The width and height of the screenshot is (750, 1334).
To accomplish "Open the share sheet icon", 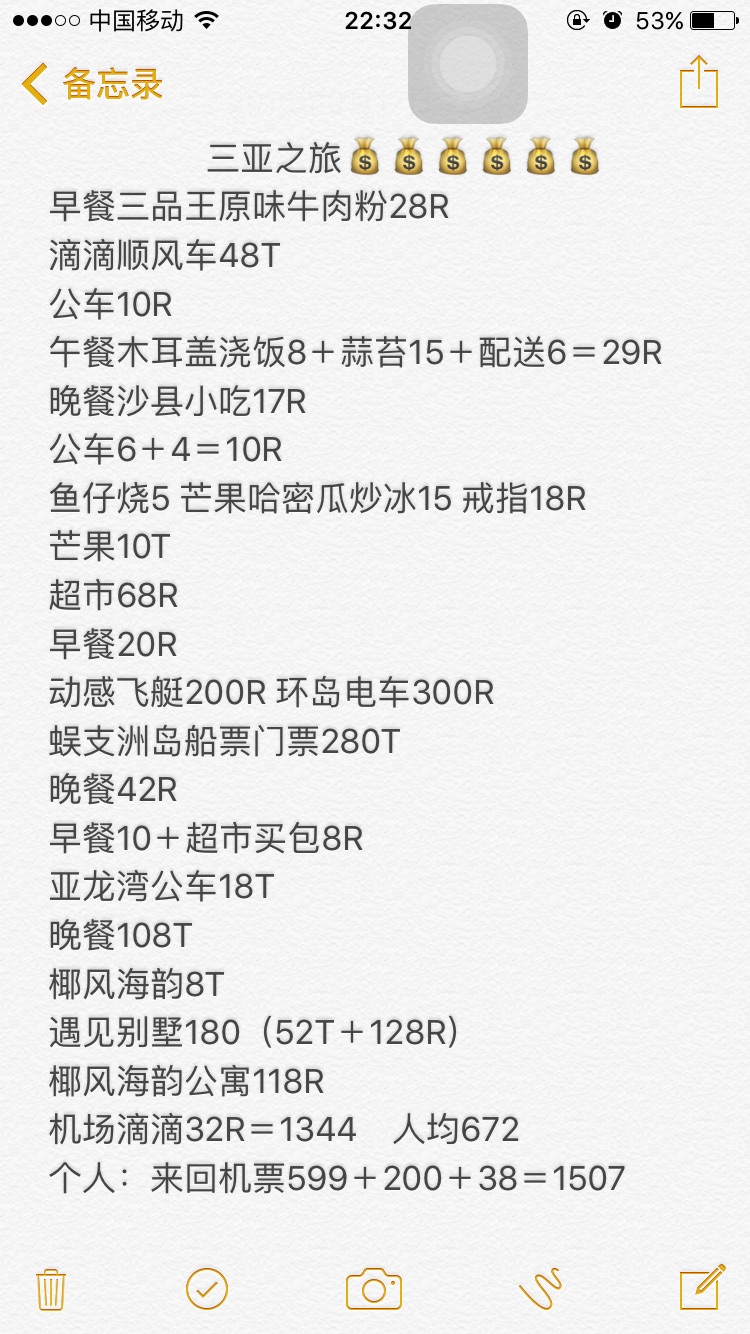I will [699, 82].
